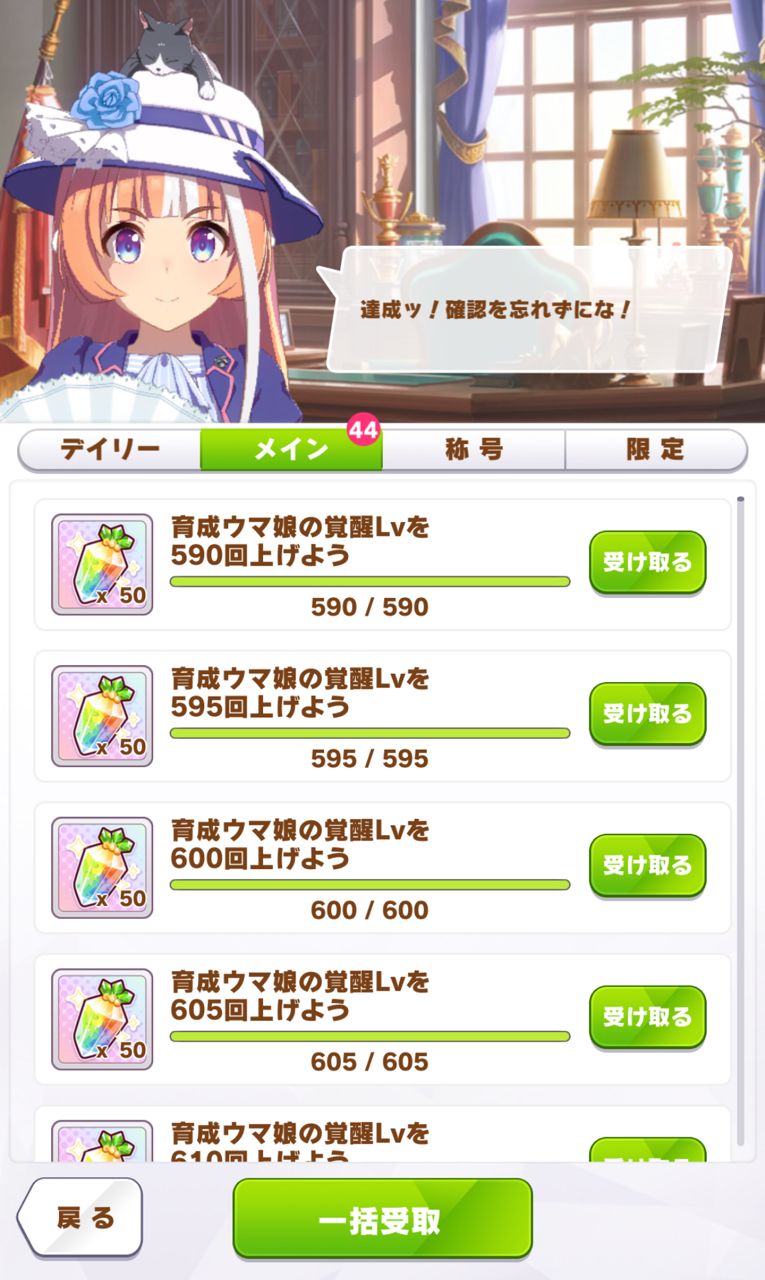Image resolution: width=765 pixels, height=1280 pixels.
Task: Go back with the 戻る button
Action: pos(82,1218)
